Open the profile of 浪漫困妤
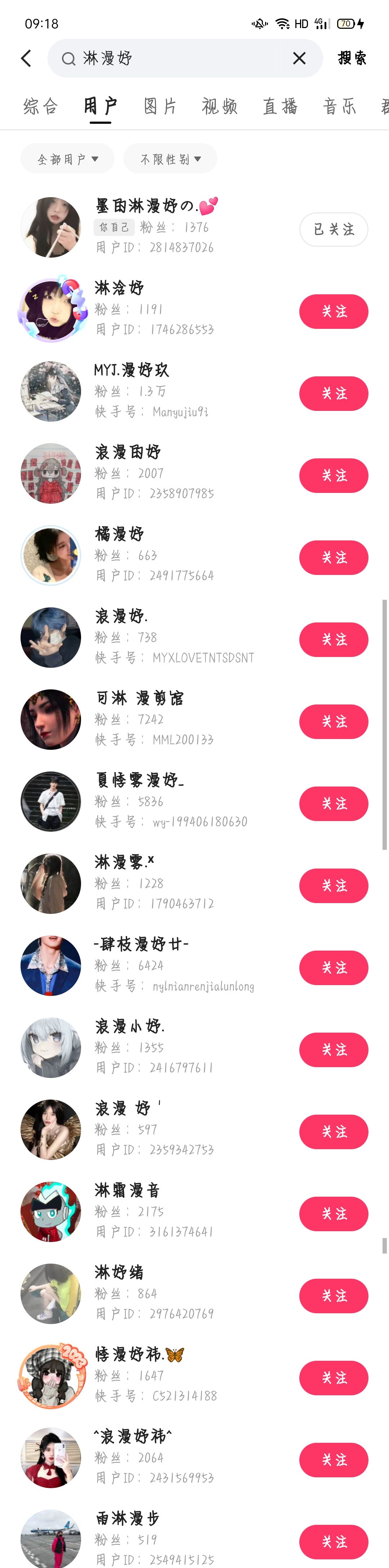 click(128, 452)
